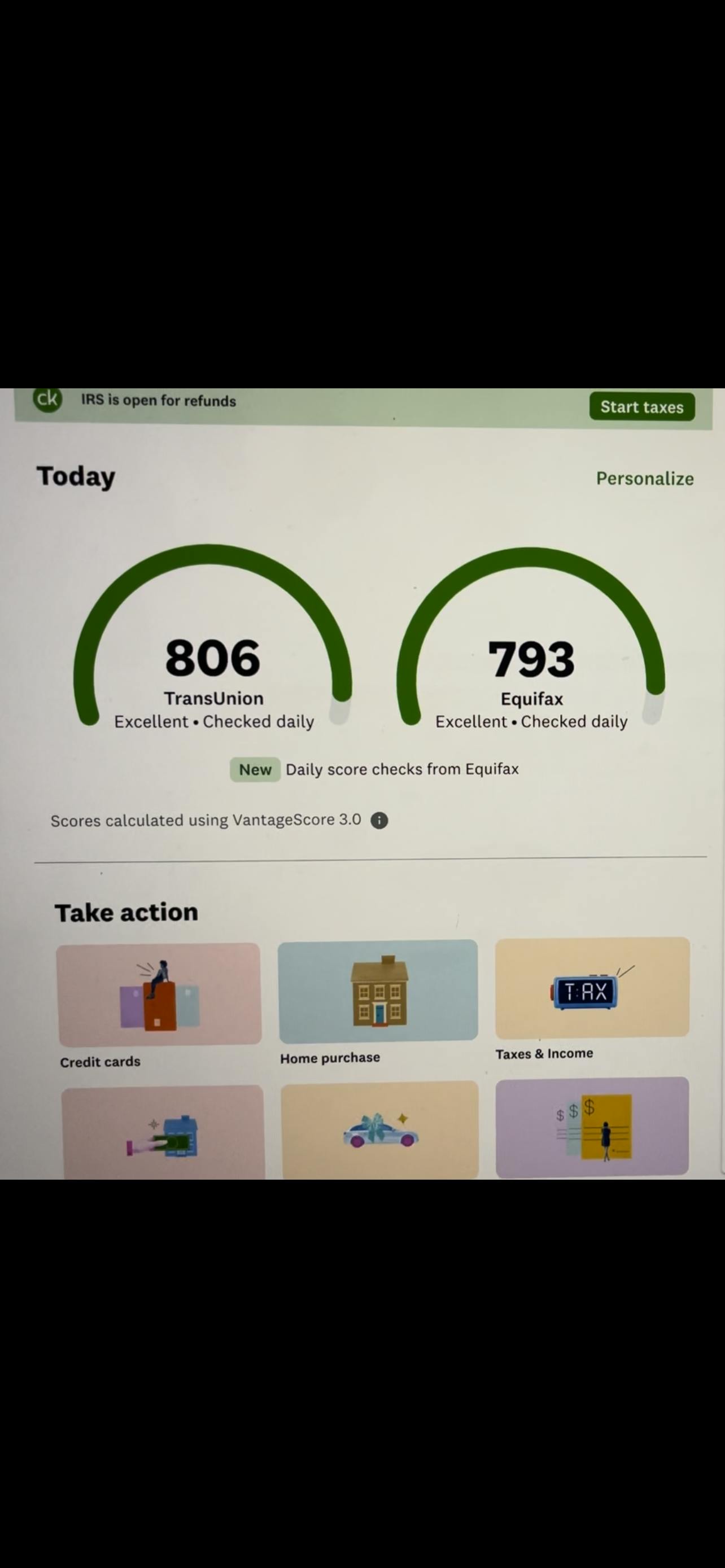Open the tile showing a hand and blue house
Image resolution: width=725 pixels, height=1568 pixels.
pos(163,1132)
